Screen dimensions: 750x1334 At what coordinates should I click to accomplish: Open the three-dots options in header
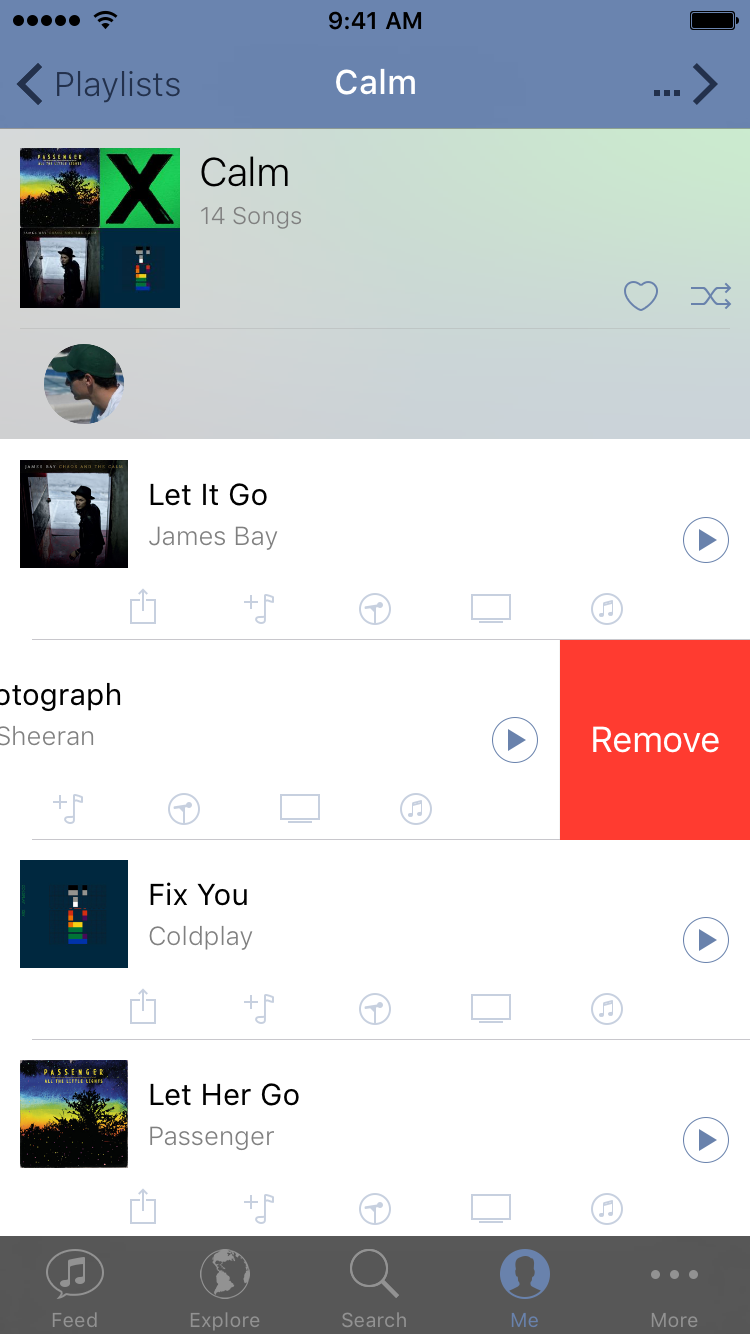pos(666,92)
